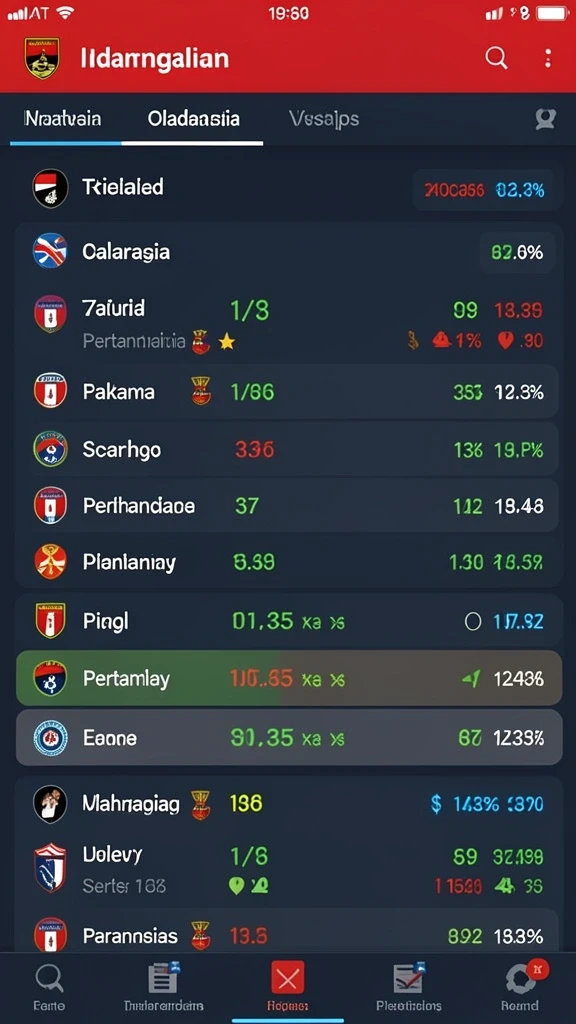
Task: View the Planlanlay row
Action: click(x=288, y=562)
